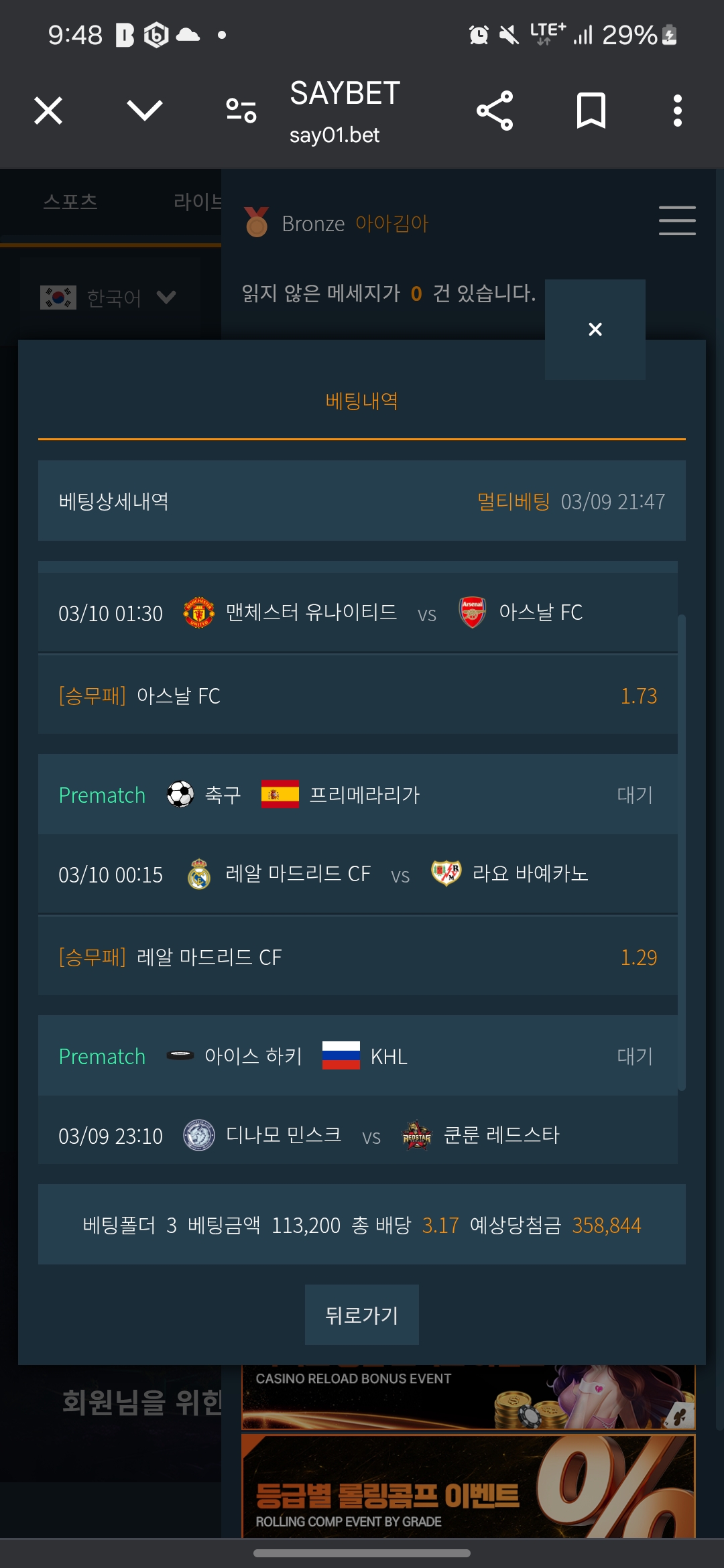Viewport: 724px width, 1568px height.
Task: Dismiss the betting history popup
Action: pyautogui.click(x=595, y=329)
